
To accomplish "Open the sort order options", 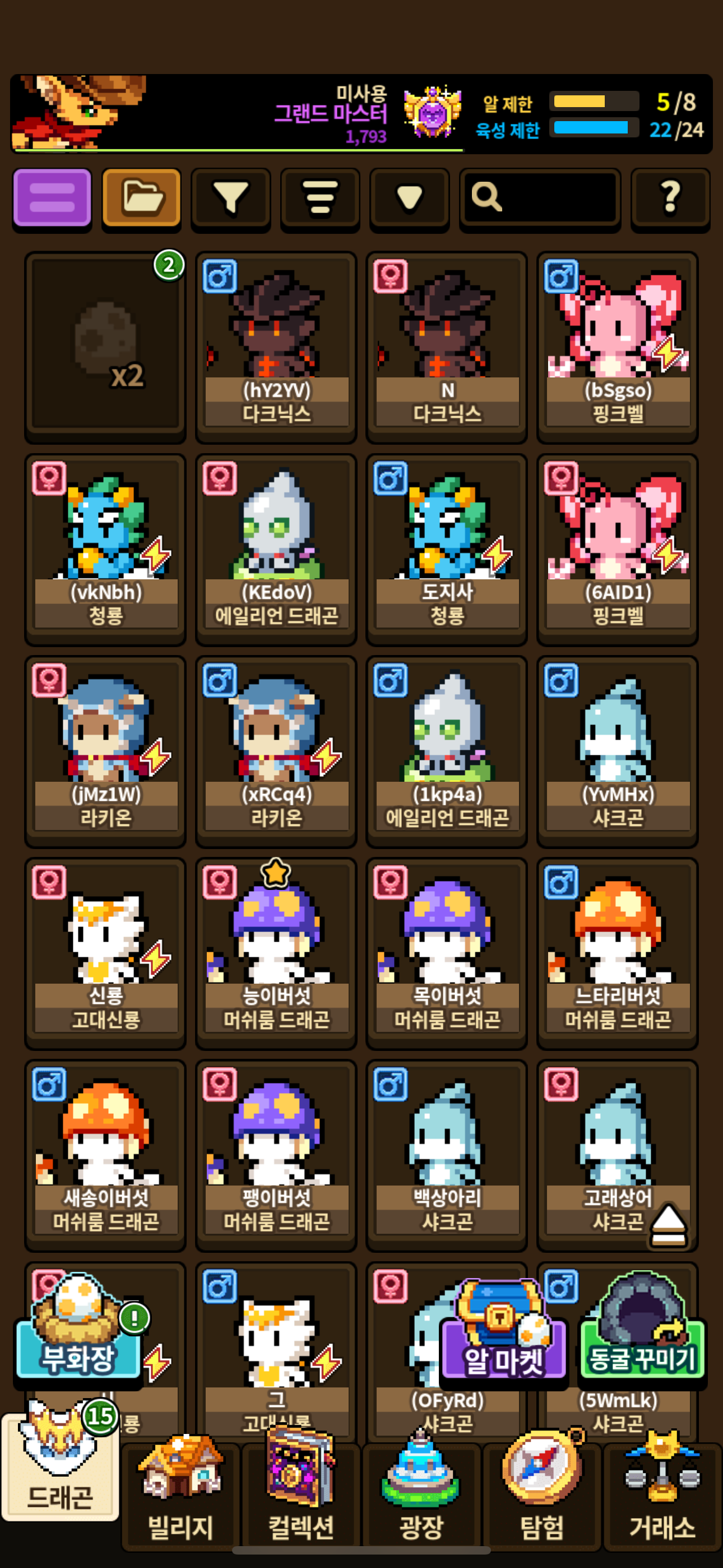I will tap(320, 199).
